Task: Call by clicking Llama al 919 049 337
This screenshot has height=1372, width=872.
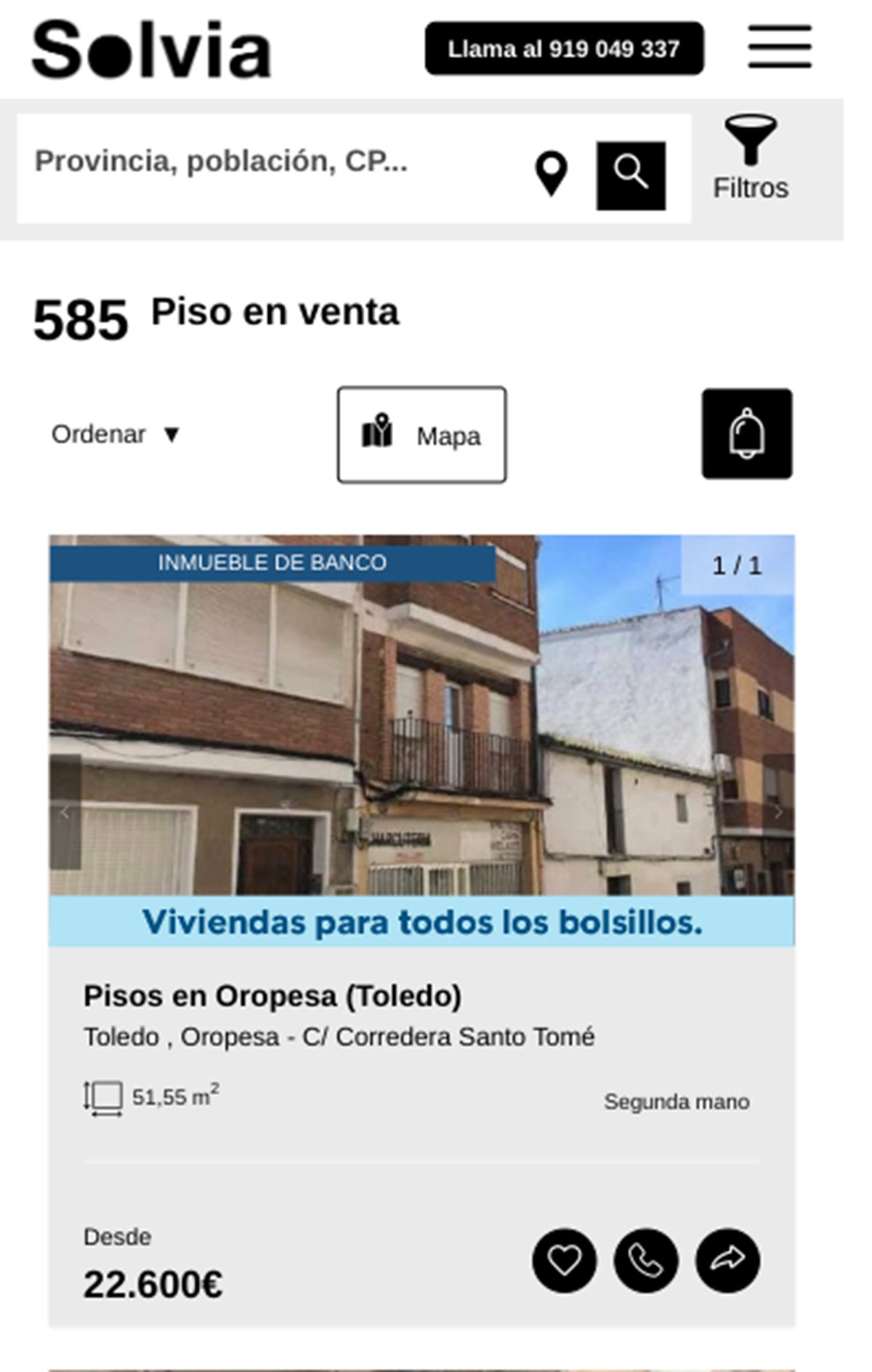Action: coord(565,49)
